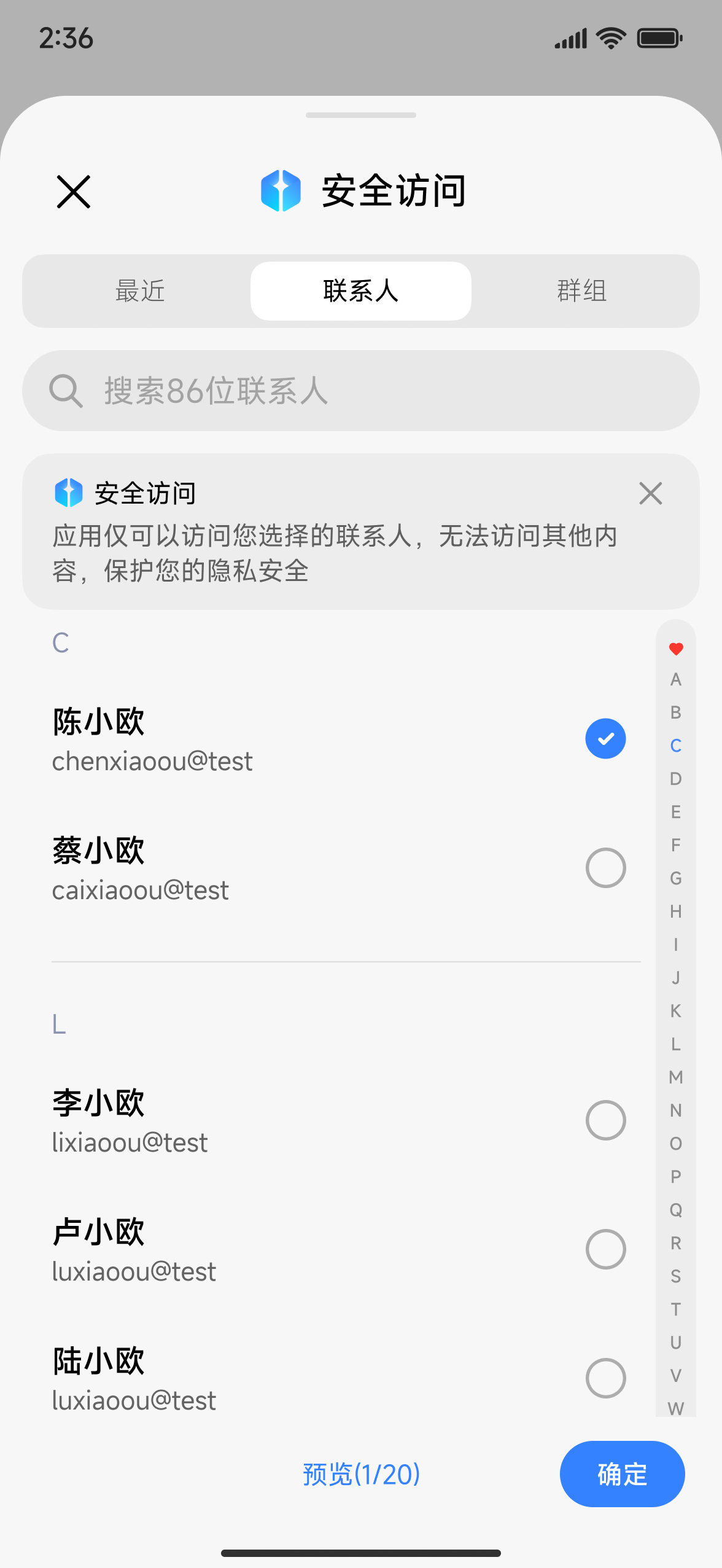Close the 安全访问 contact picker
This screenshot has width=722, height=1568.
click(73, 192)
